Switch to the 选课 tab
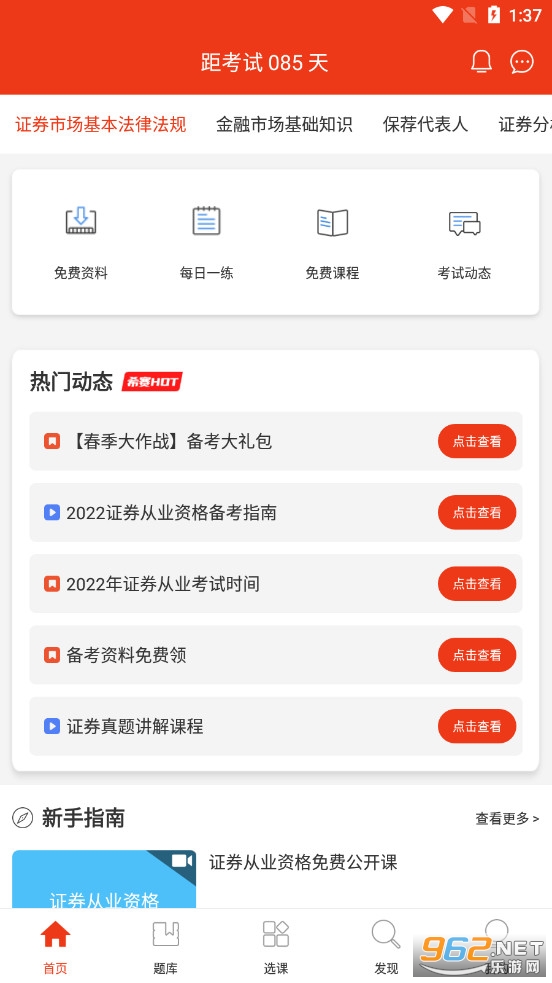The width and height of the screenshot is (552, 983). (x=276, y=947)
